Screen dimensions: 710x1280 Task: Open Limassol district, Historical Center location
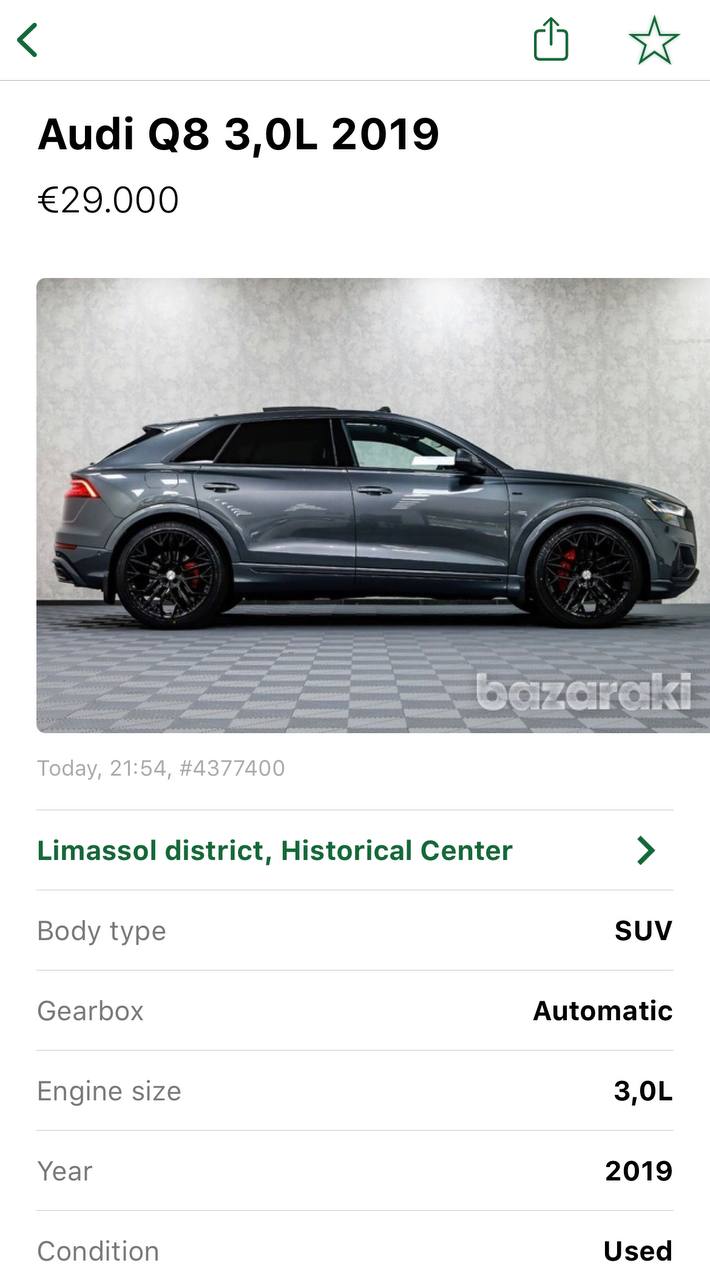coord(355,850)
